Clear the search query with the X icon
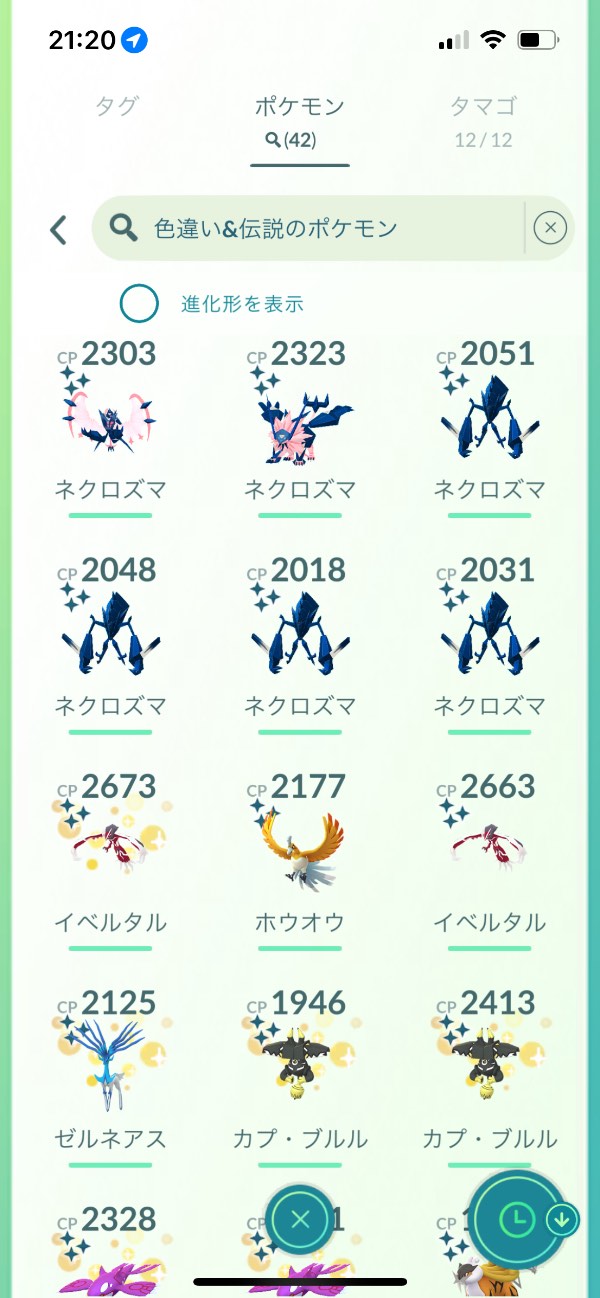 click(550, 228)
